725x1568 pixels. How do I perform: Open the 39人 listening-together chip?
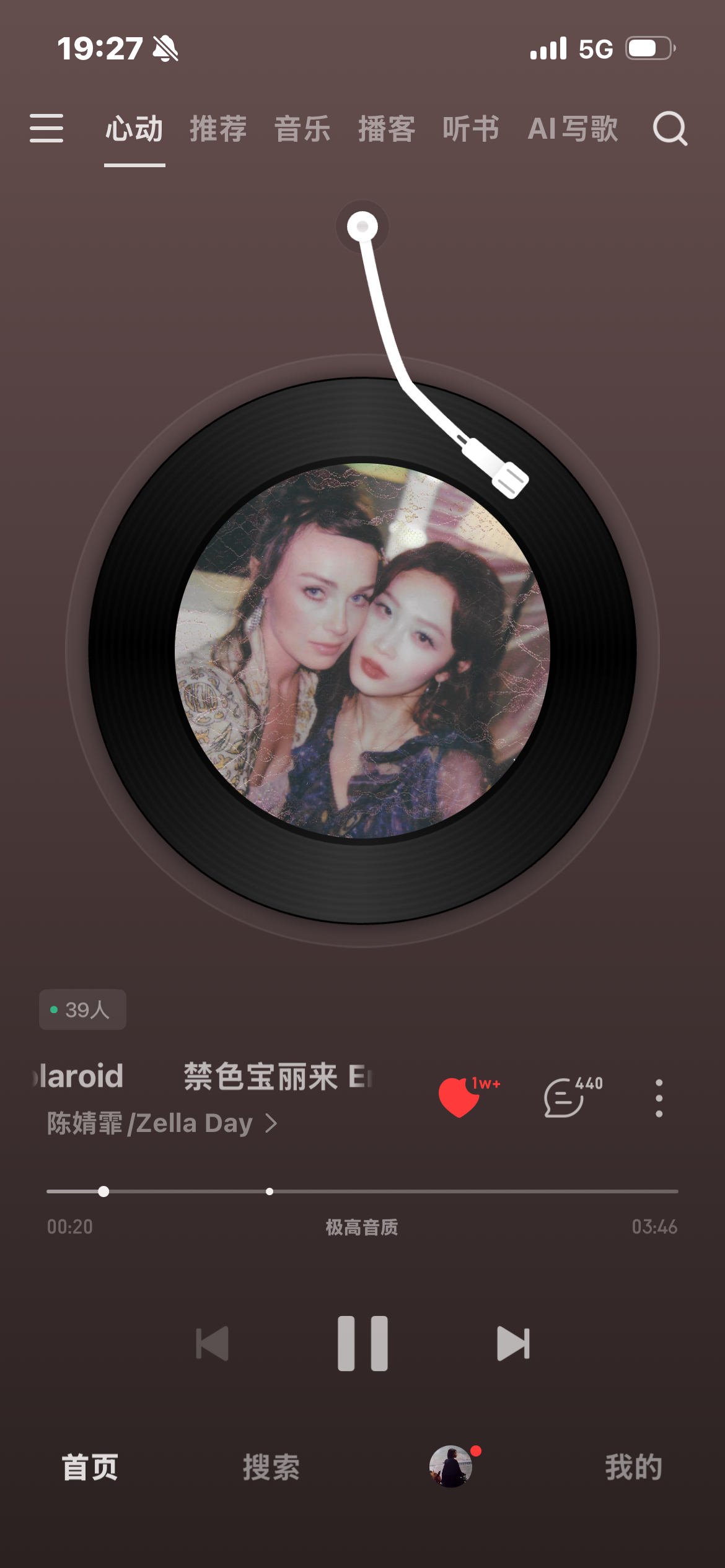click(82, 1009)
